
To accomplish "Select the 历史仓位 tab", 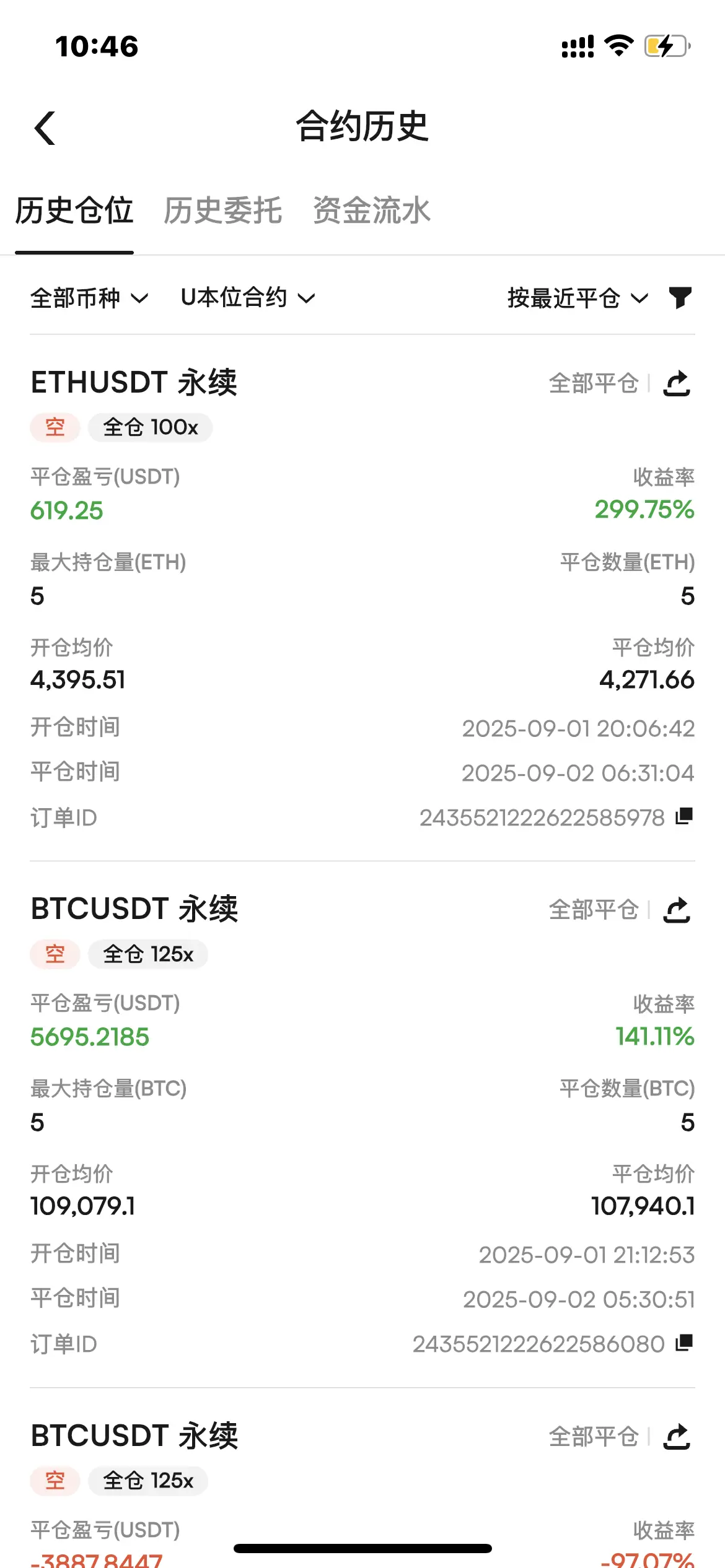I will click(74, 211).
